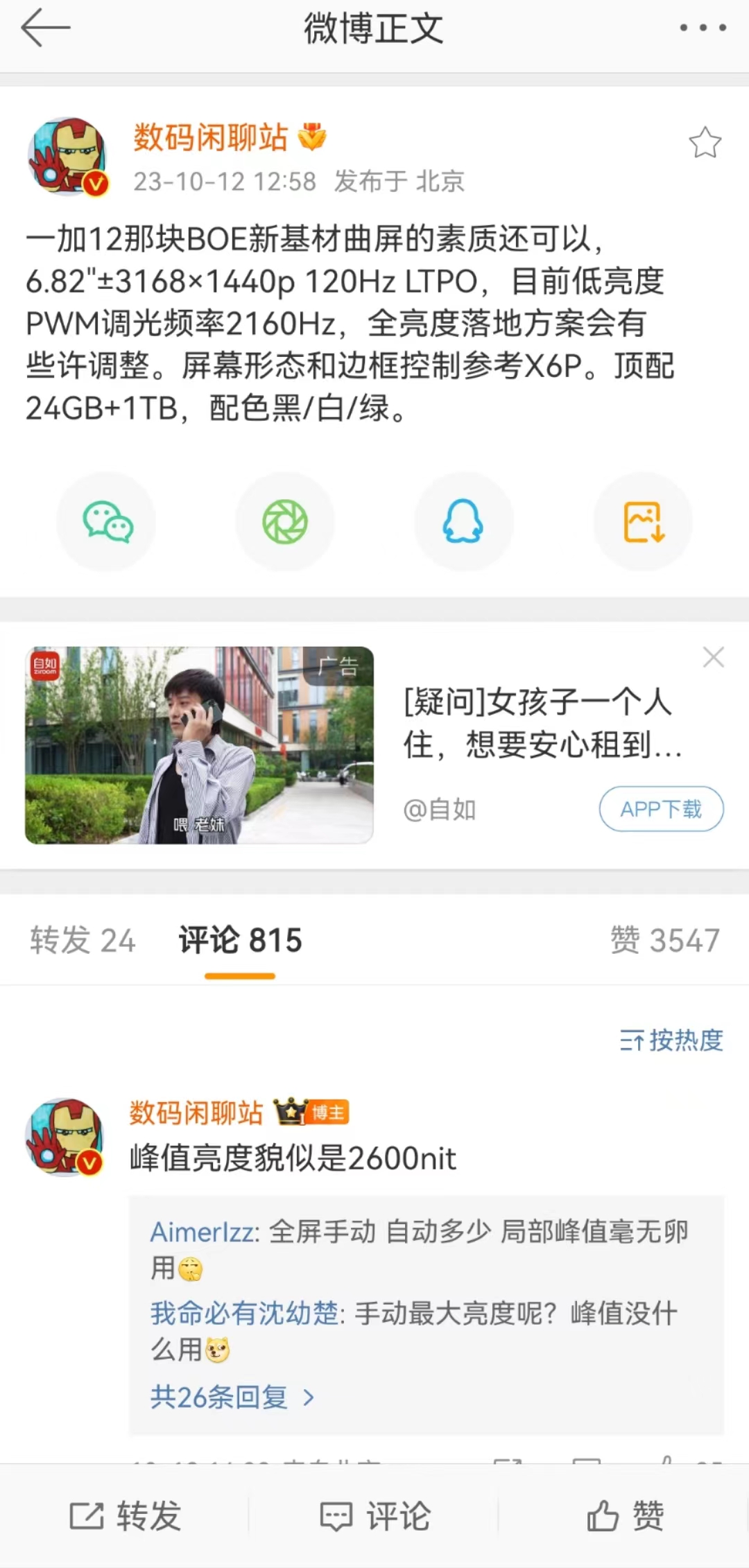Open the three-dot overflow menu
749x1568 pixels.
coord(703,28)
